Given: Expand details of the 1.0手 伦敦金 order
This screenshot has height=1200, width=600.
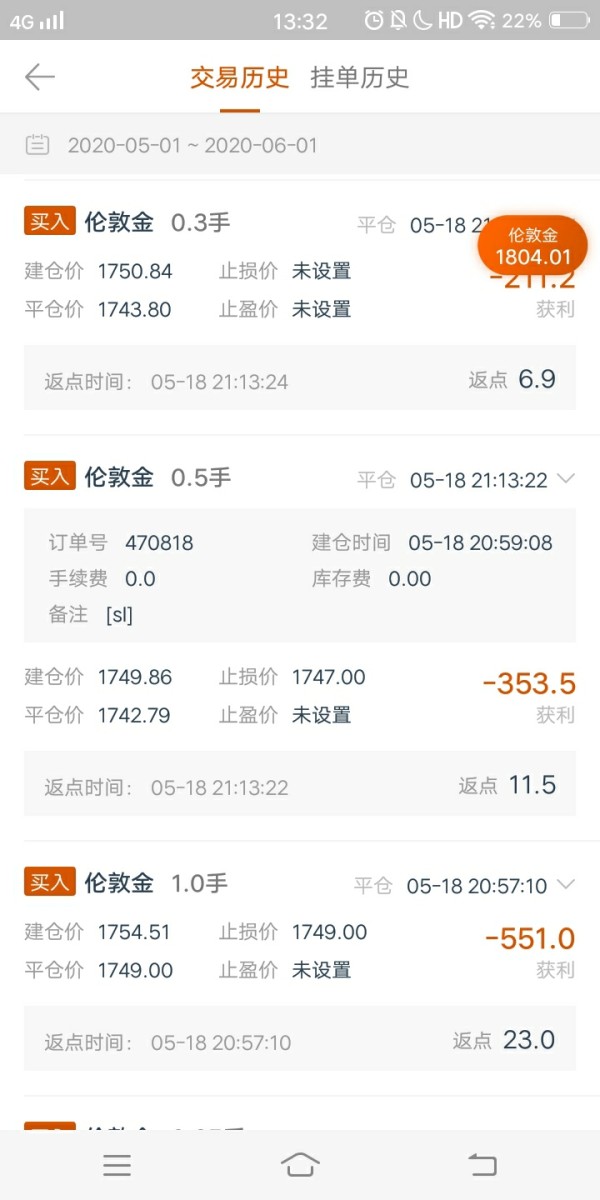Looking at the screenshot, I should 566,885.
